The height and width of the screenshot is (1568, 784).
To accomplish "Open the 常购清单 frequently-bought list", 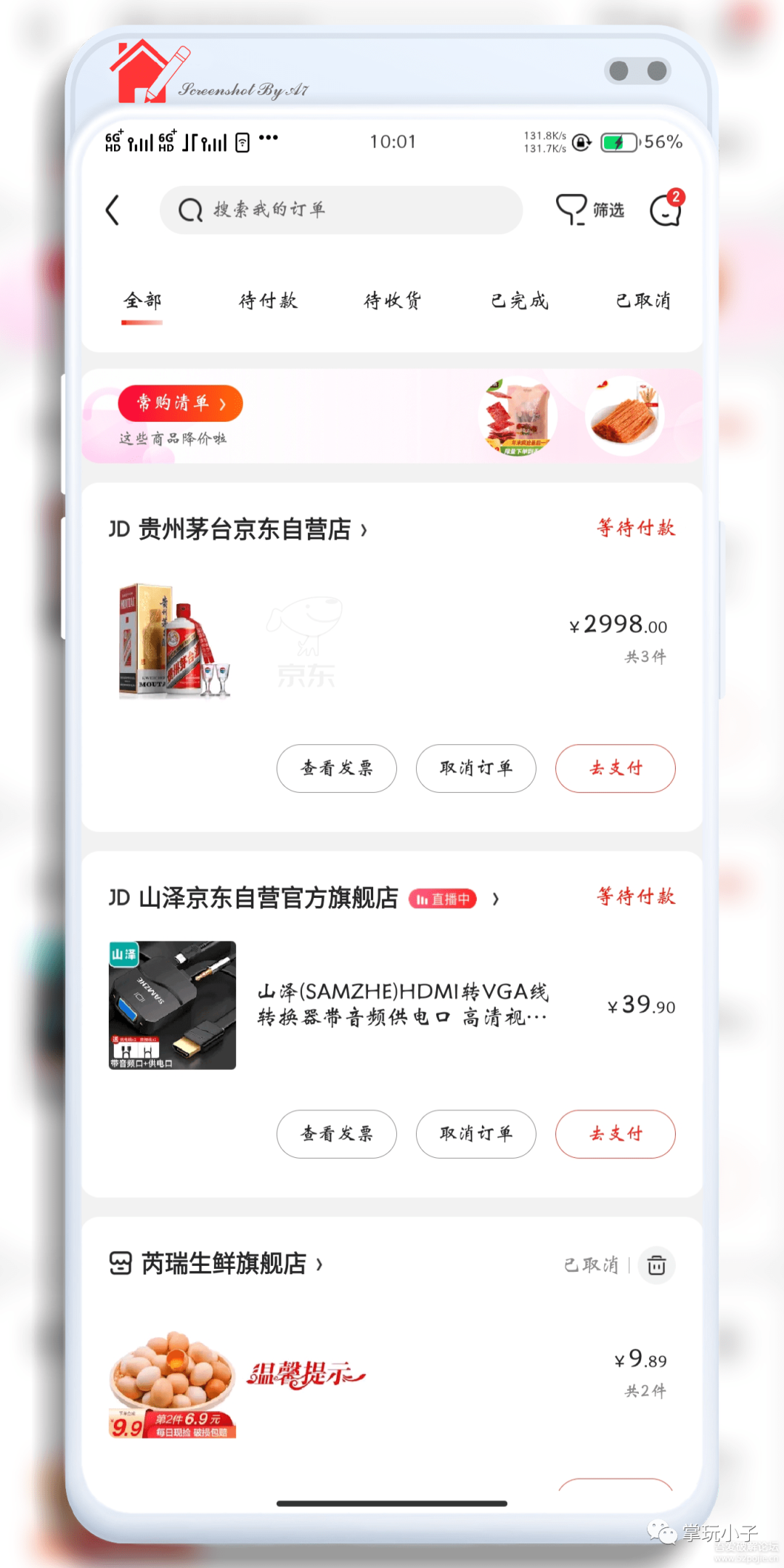I will click(x=180, y=404).
